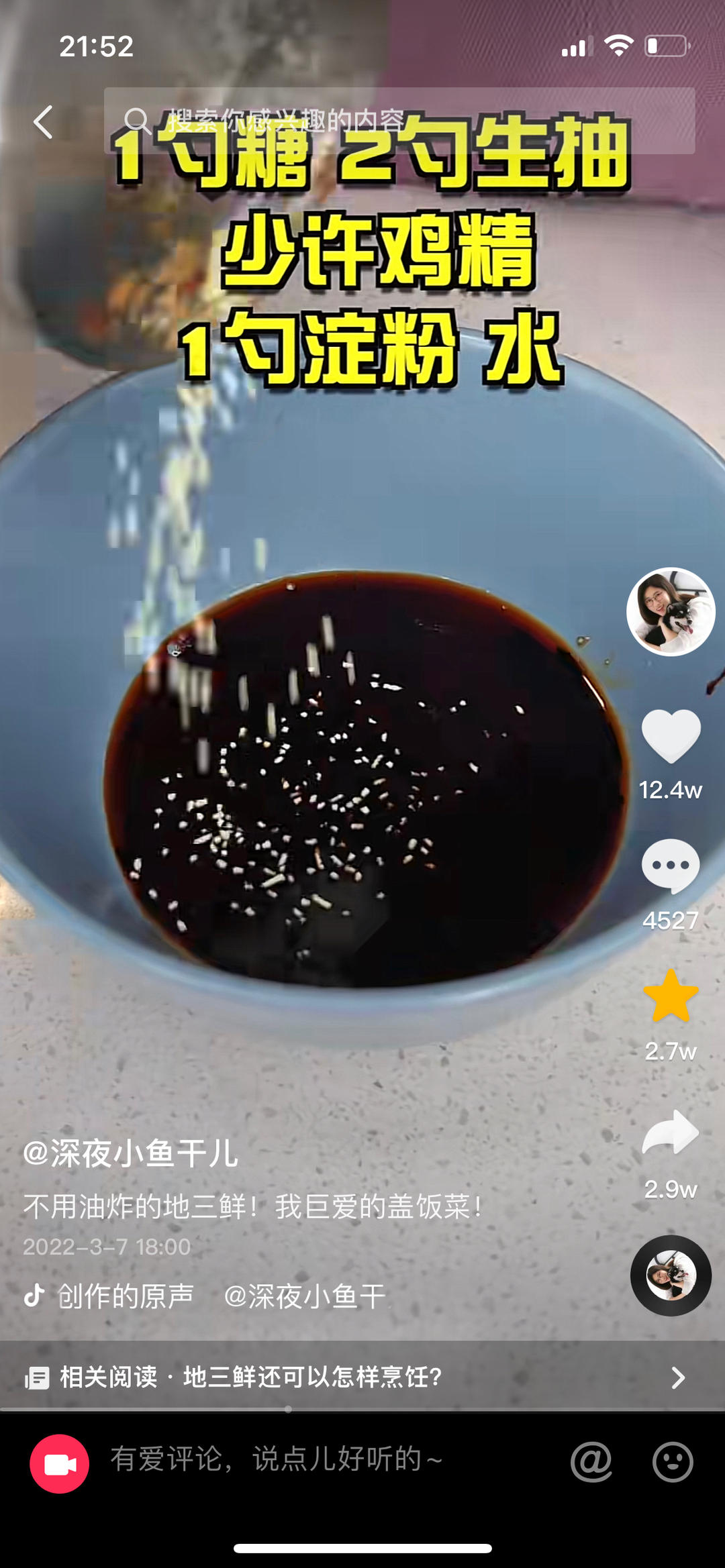Open the creator's profile avatar
725x1568 pixels.
click(x=671, y=612)
